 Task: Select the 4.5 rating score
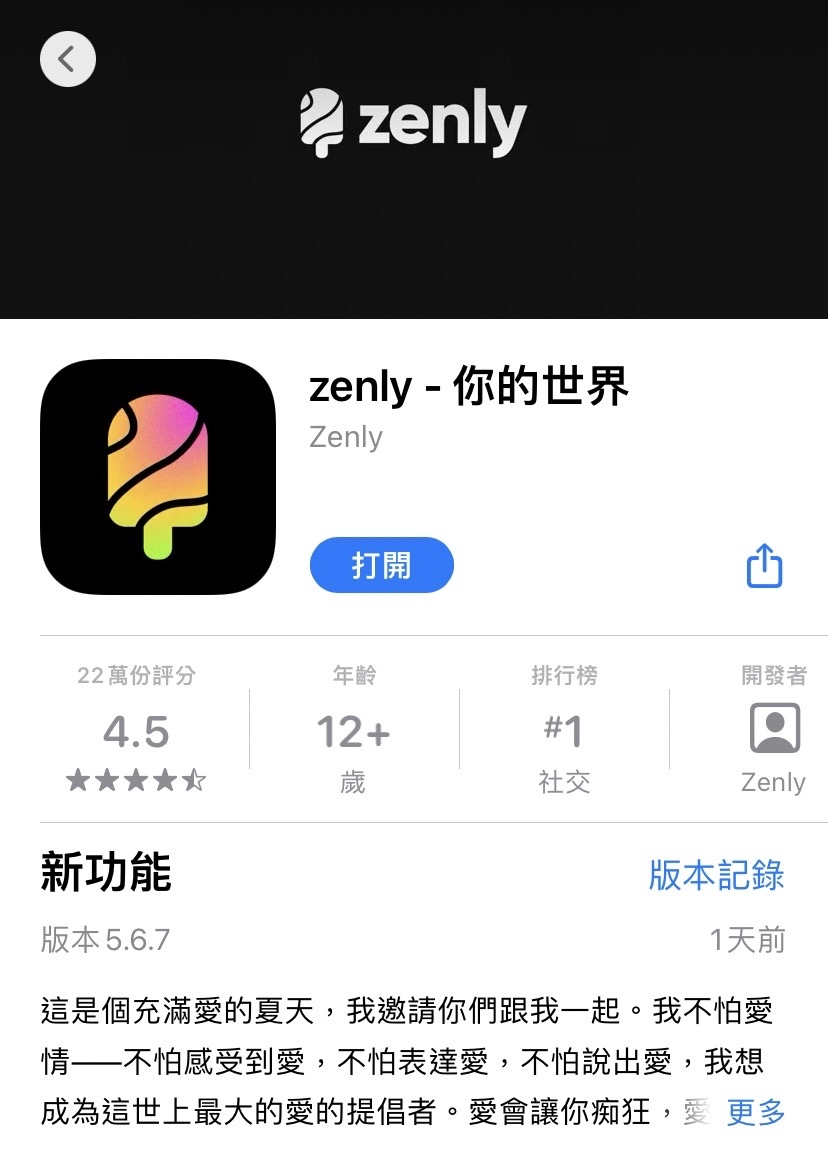(x=137, y=733)
